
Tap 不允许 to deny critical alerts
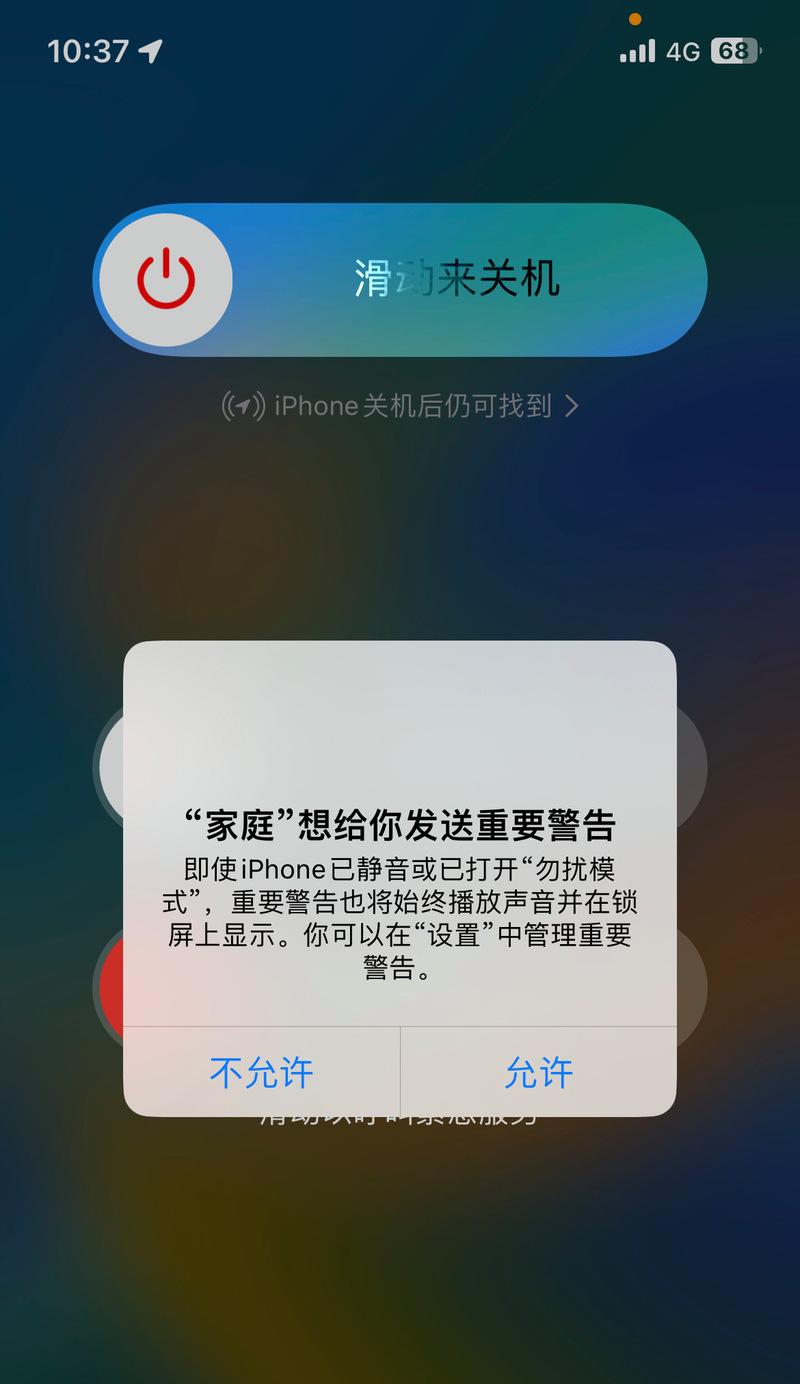pos(261,1072)
